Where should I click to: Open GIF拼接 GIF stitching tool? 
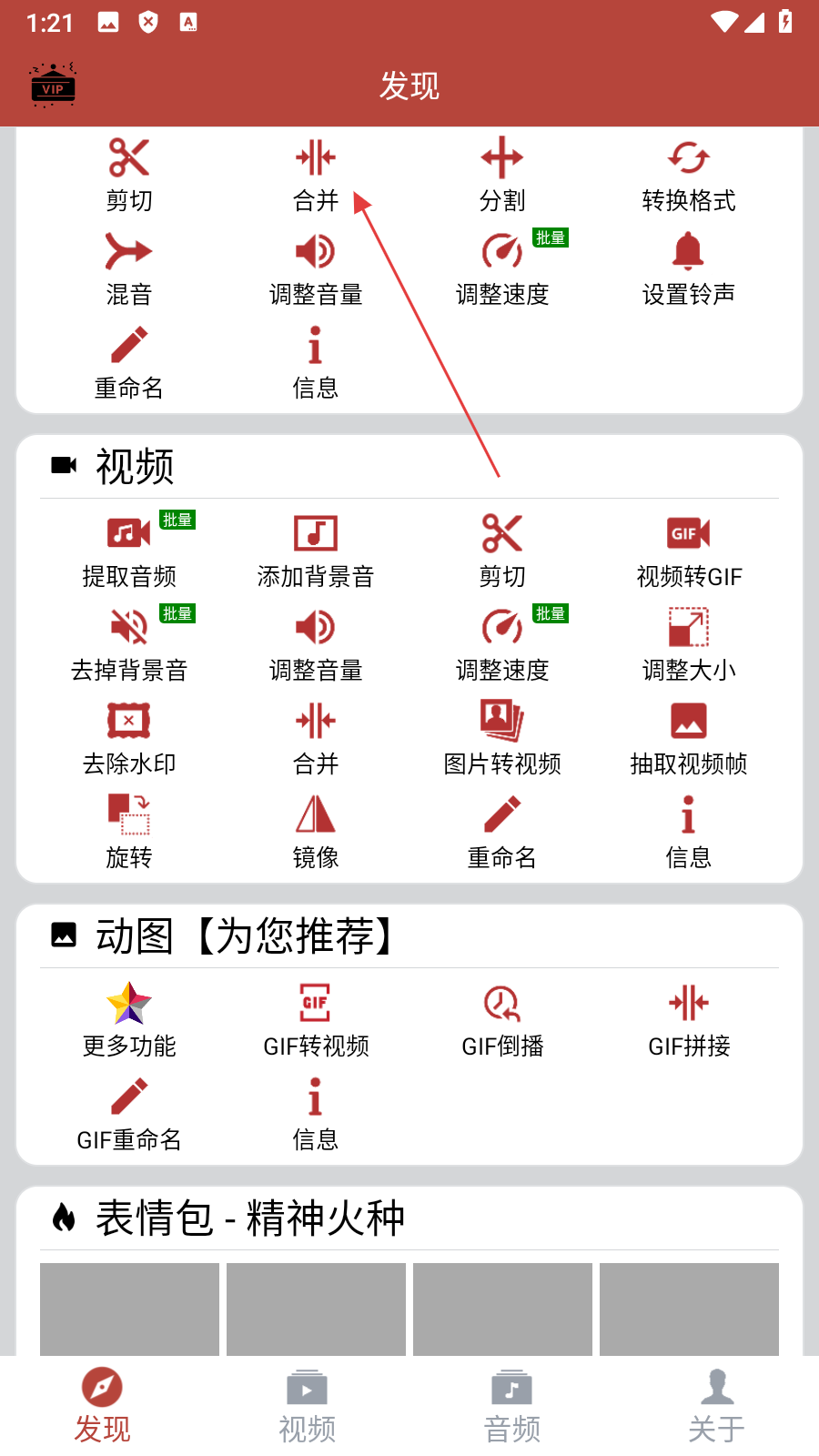pos(688,1020)
